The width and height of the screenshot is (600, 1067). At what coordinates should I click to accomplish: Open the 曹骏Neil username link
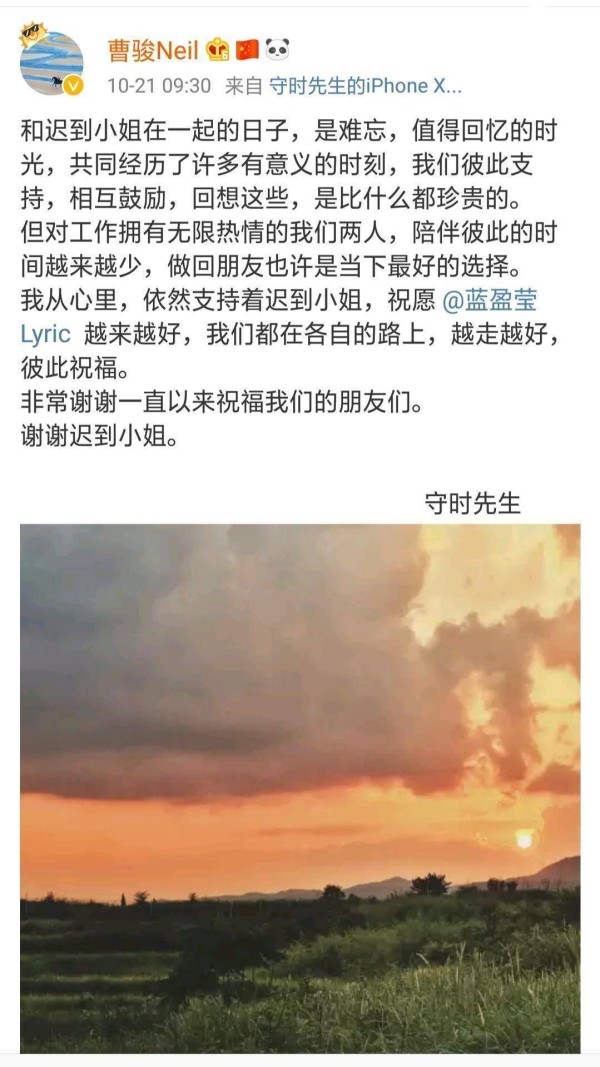pyautogui.click(x=152, y=50)
